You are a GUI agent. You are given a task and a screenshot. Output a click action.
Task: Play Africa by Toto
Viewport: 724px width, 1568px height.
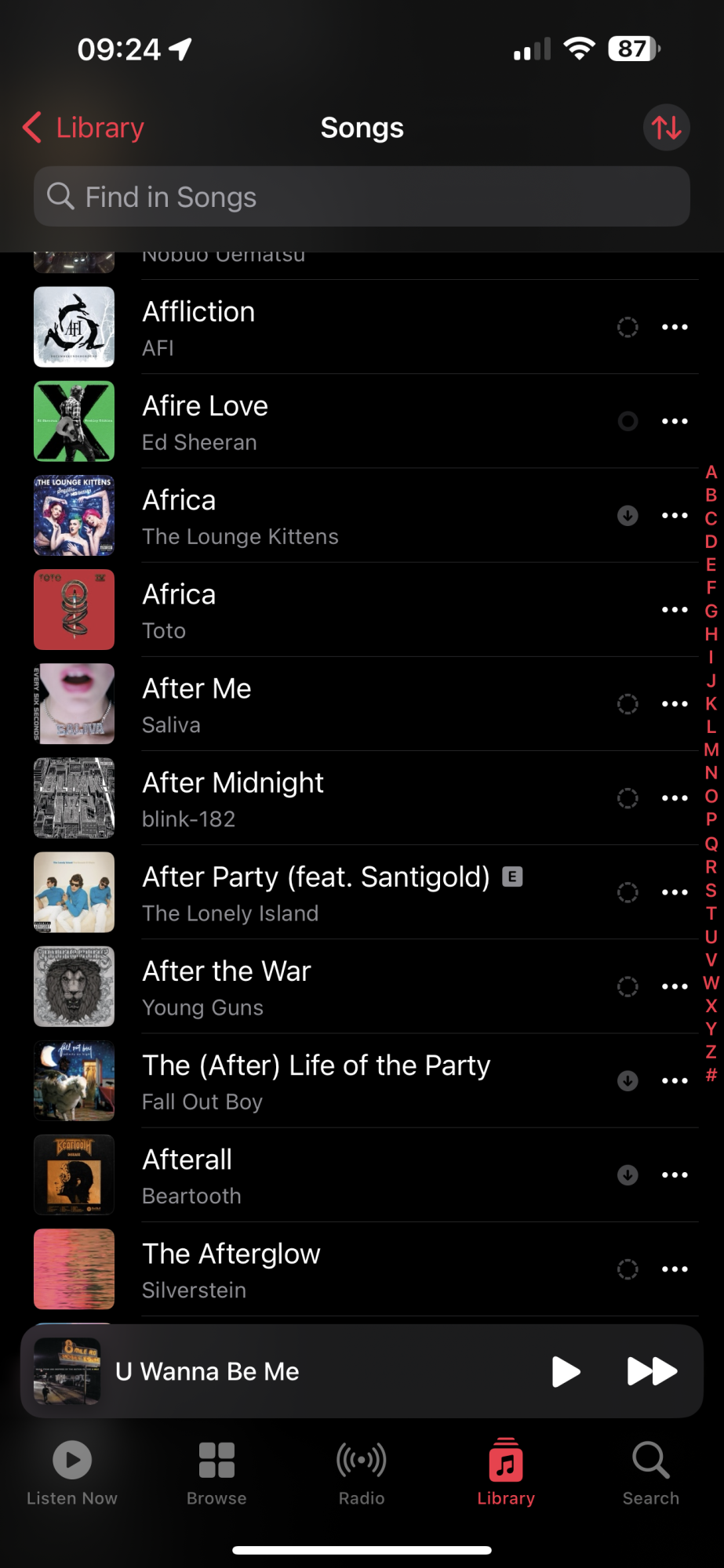(x=314, y=611)
